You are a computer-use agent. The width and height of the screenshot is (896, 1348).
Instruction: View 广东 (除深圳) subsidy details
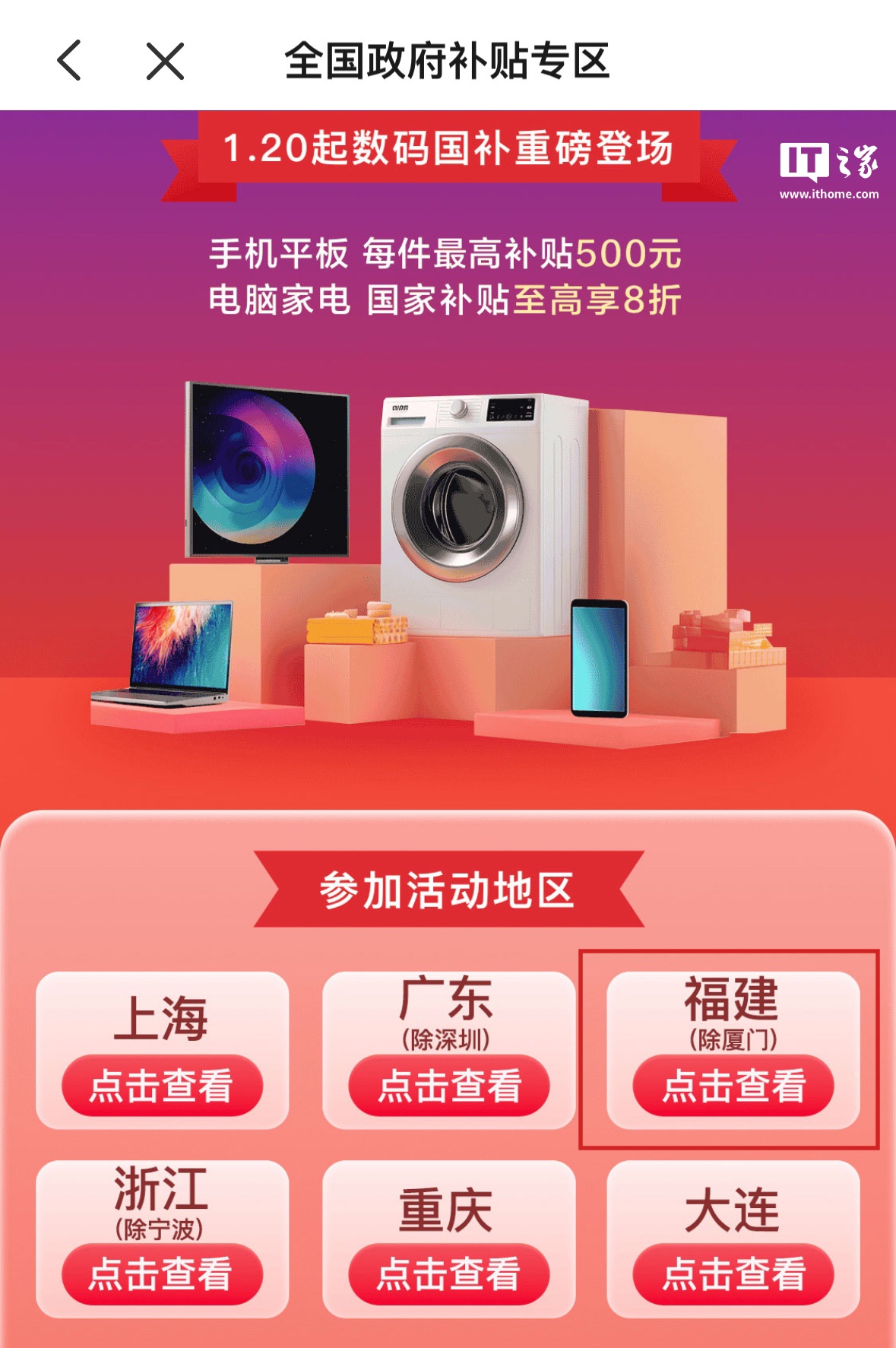(448, 1085)
